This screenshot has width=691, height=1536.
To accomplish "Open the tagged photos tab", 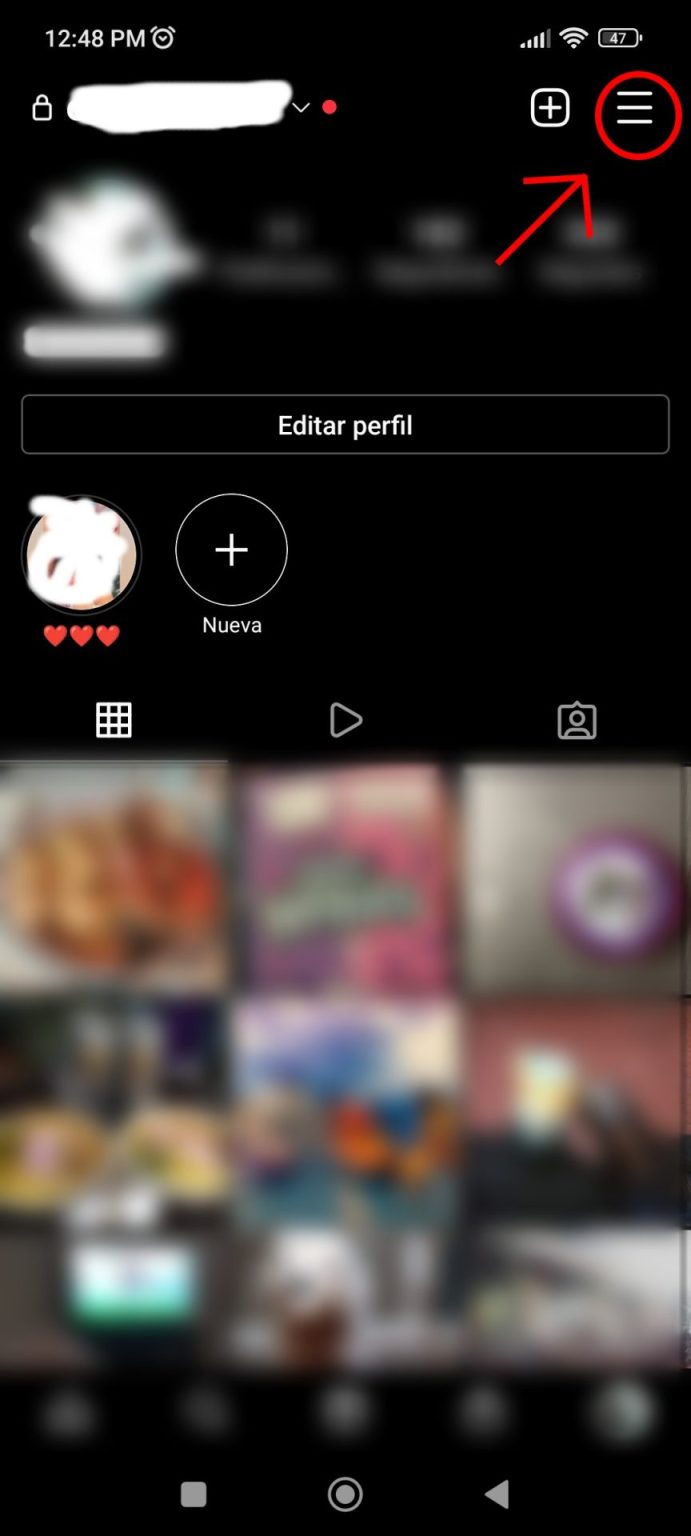I will coord(577,720).
